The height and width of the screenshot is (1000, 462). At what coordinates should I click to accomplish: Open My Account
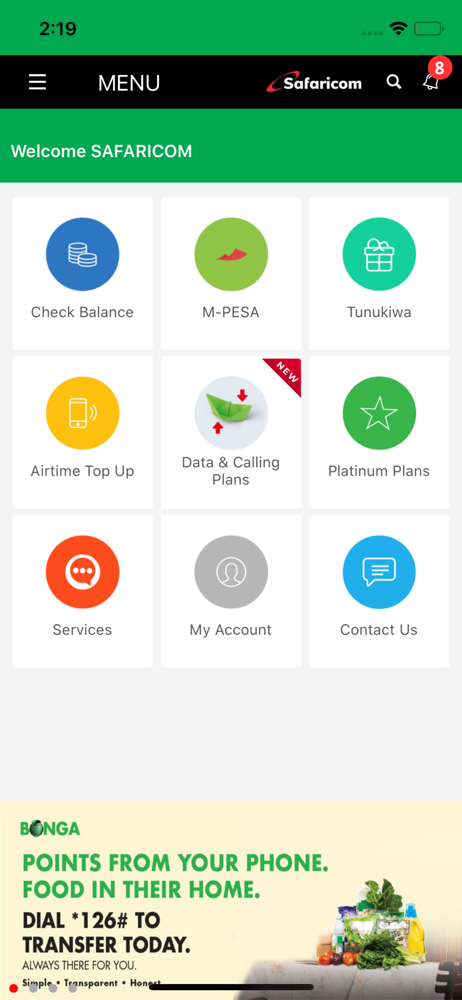click(231, 591)
